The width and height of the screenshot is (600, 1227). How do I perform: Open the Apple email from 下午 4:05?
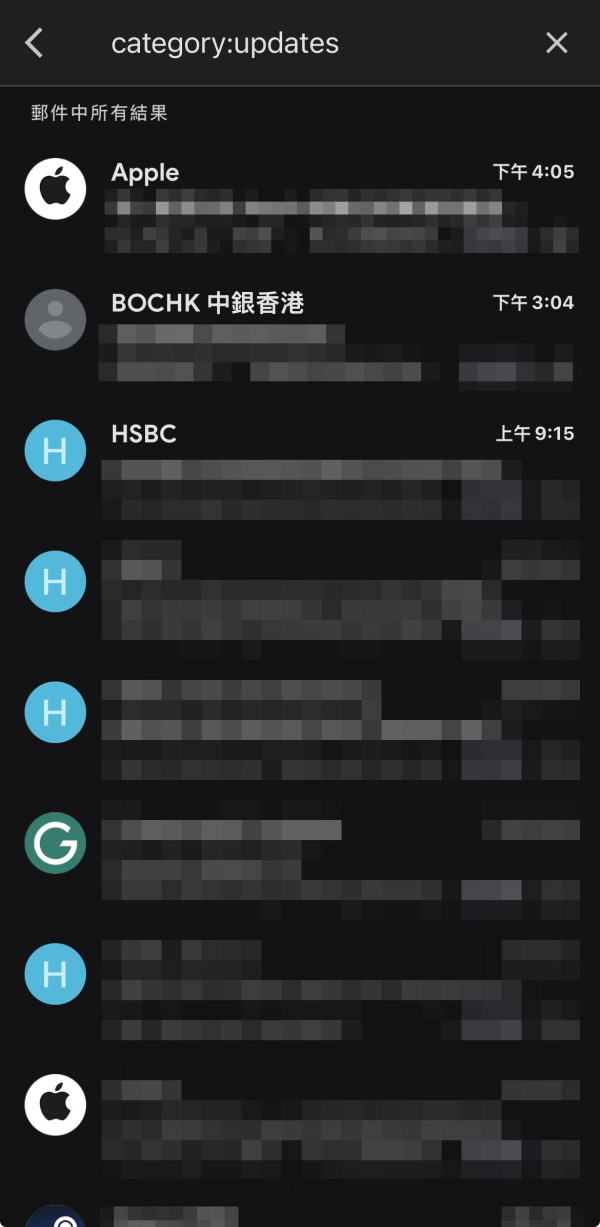(340, 208)
